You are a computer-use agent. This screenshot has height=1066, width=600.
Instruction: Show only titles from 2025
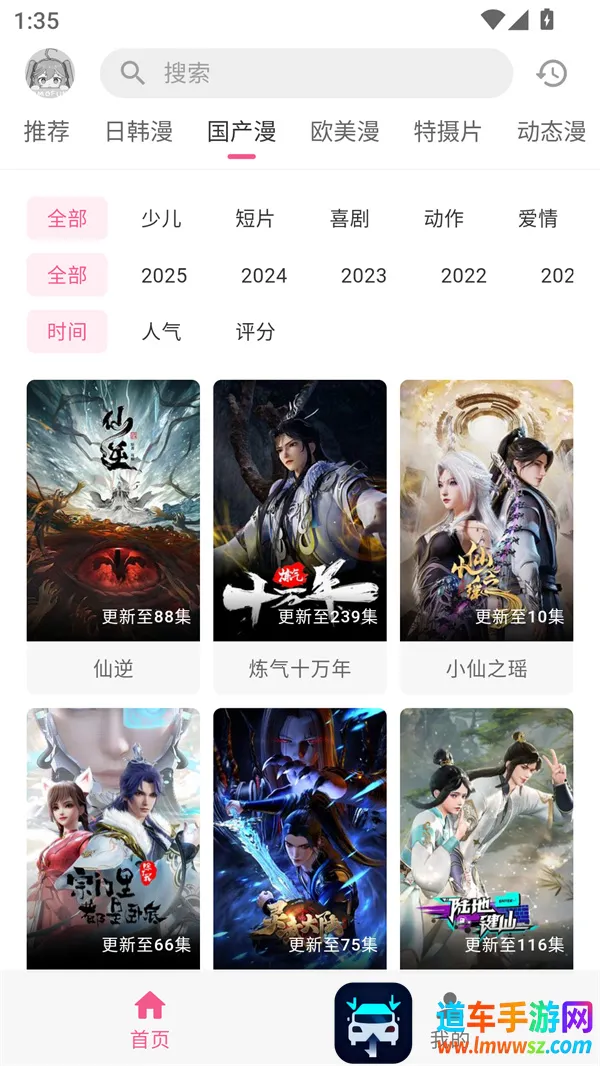[164, 275]
